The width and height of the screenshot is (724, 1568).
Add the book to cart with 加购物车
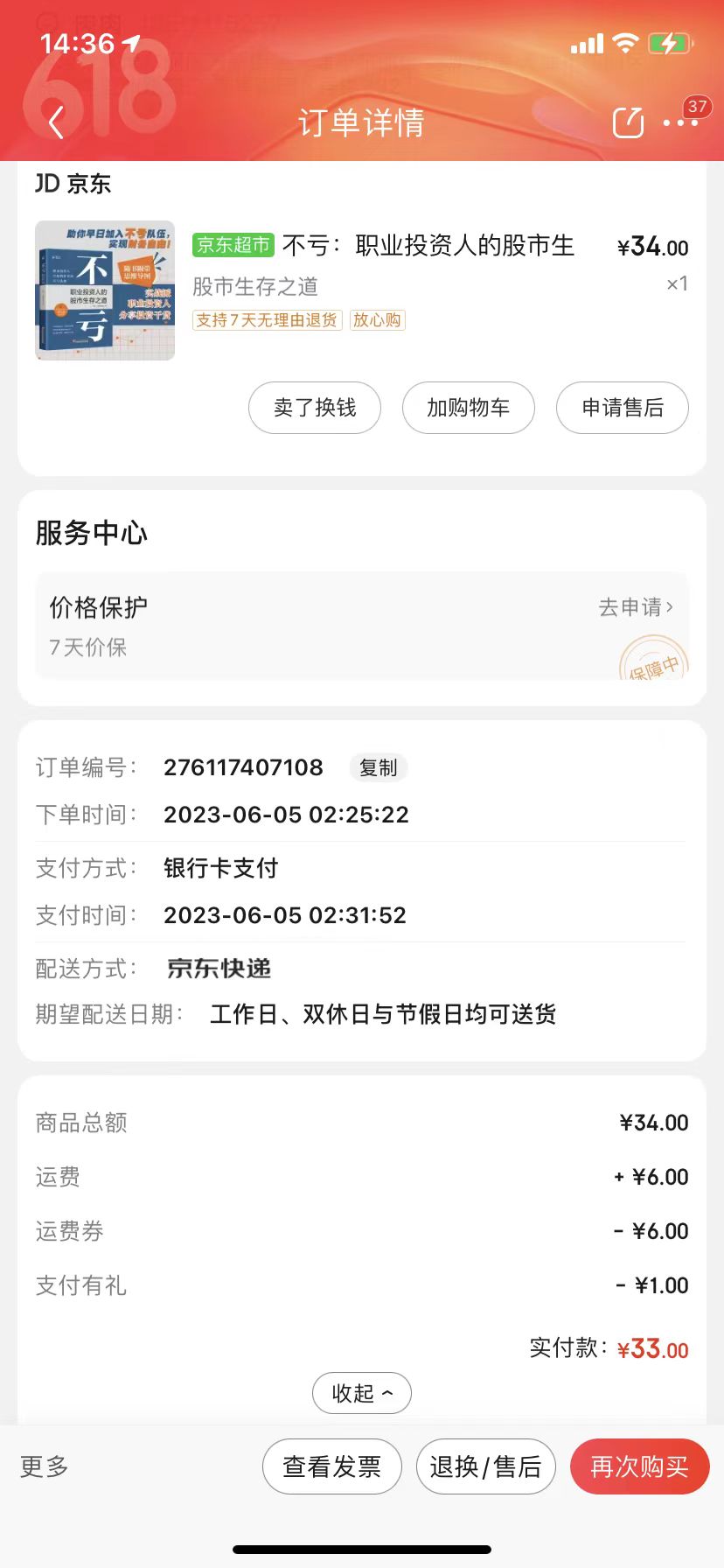[468, 408]
